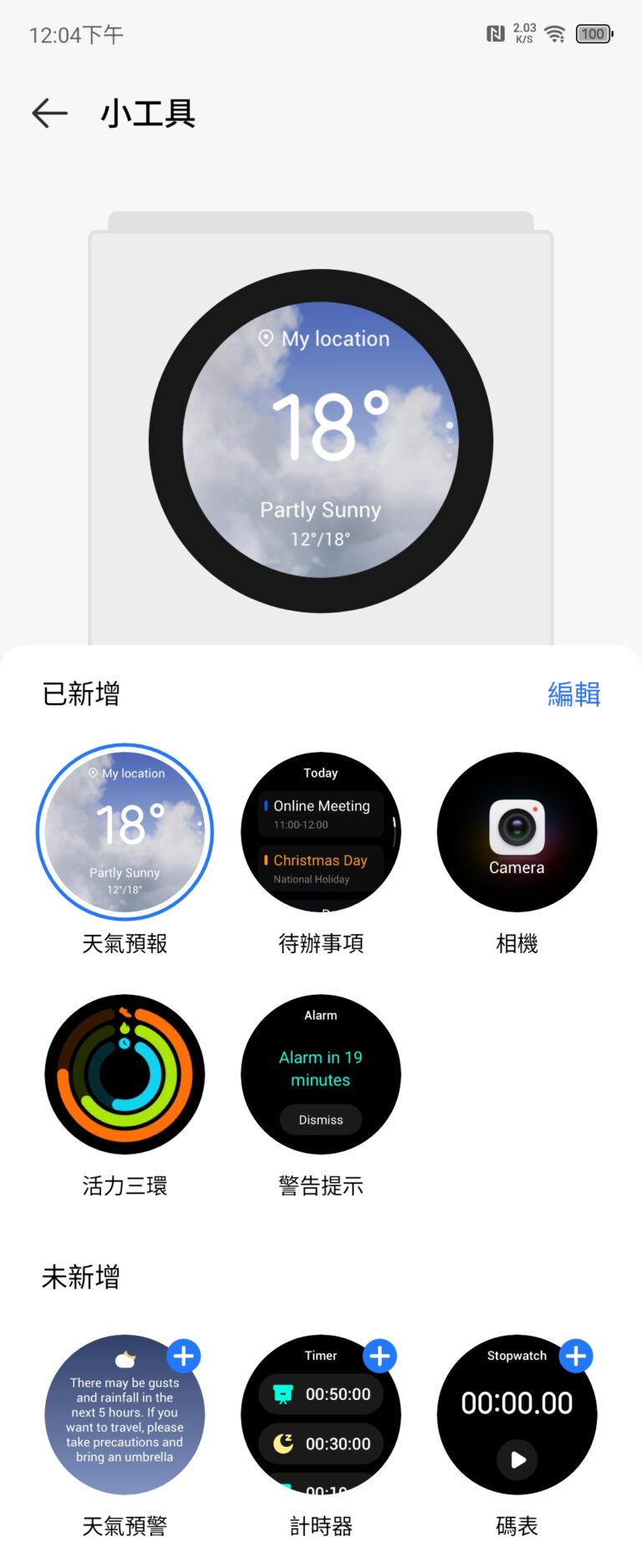642x1568 pixels.
Task: Select the 天氣預報 weather widget
Action: pyautogui.click(x=125, y=832)
